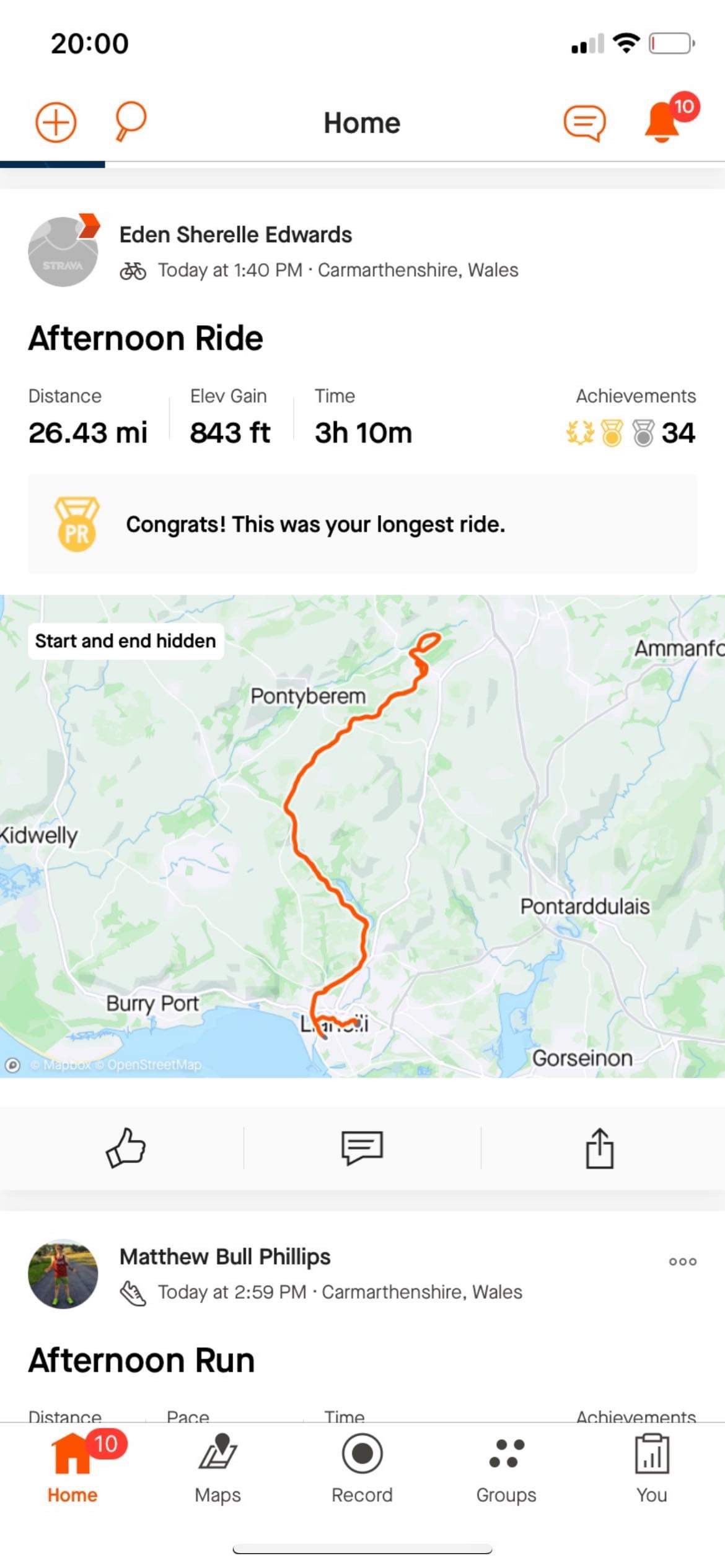Switch to the Groups tab
725x1568 pixels.
click(x=506, y=1468)
